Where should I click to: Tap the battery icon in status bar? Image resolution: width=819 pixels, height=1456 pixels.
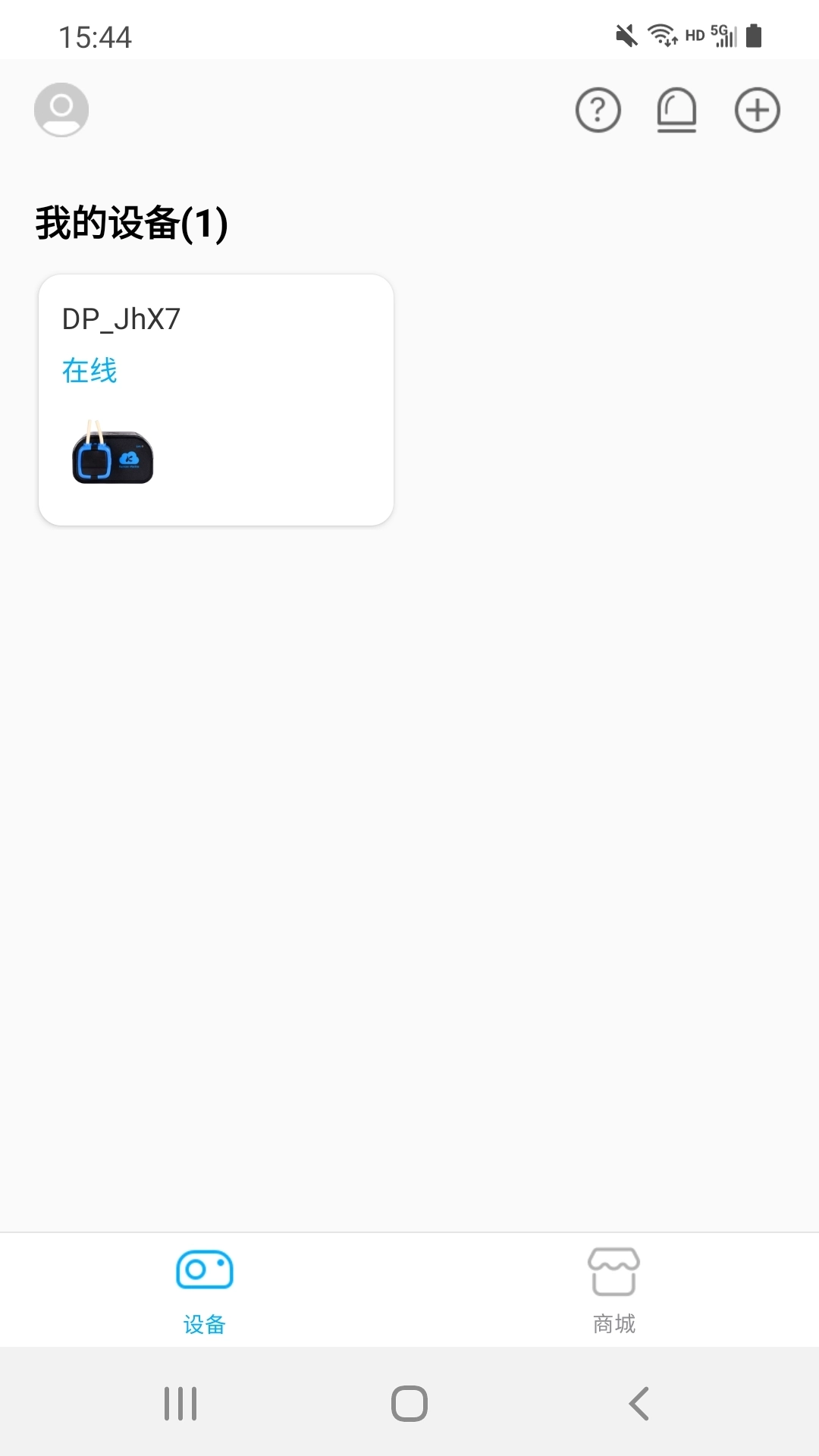click(754, 33)
